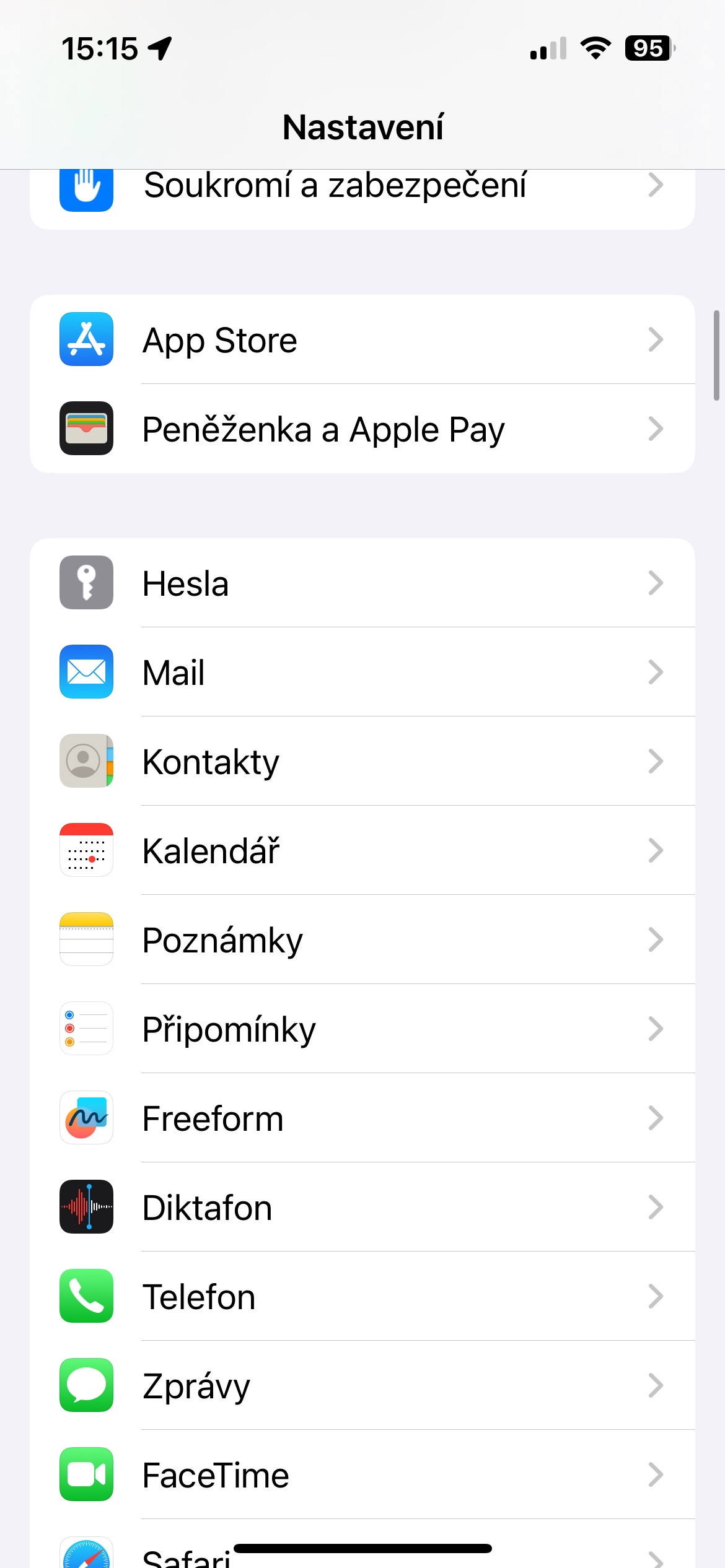Tap the Kalendář row

click(362, 850)
